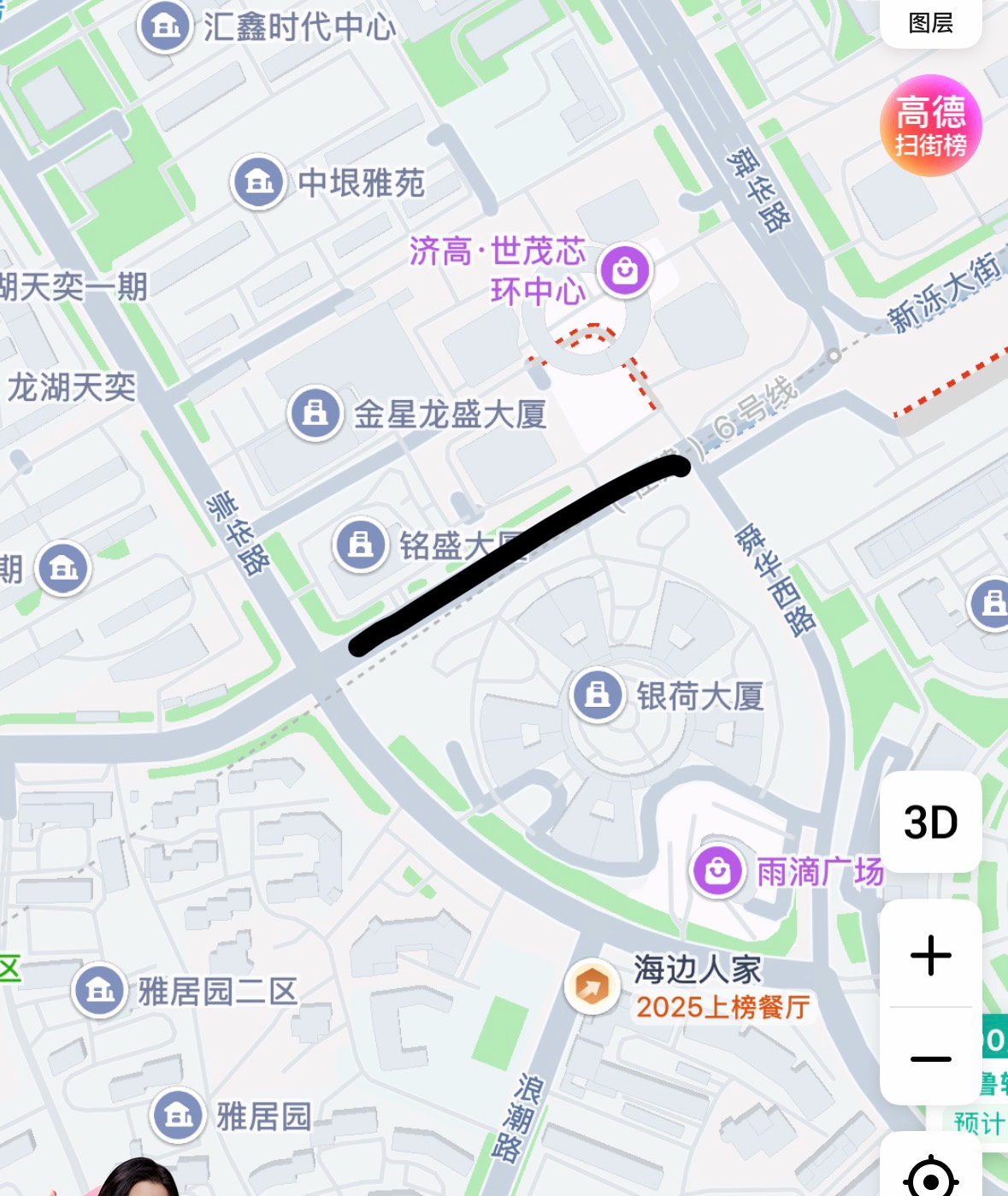Select the 济高·世茂芯环中心 marker
Viewport: 1008px width, 1196px height.
(625, 271)
